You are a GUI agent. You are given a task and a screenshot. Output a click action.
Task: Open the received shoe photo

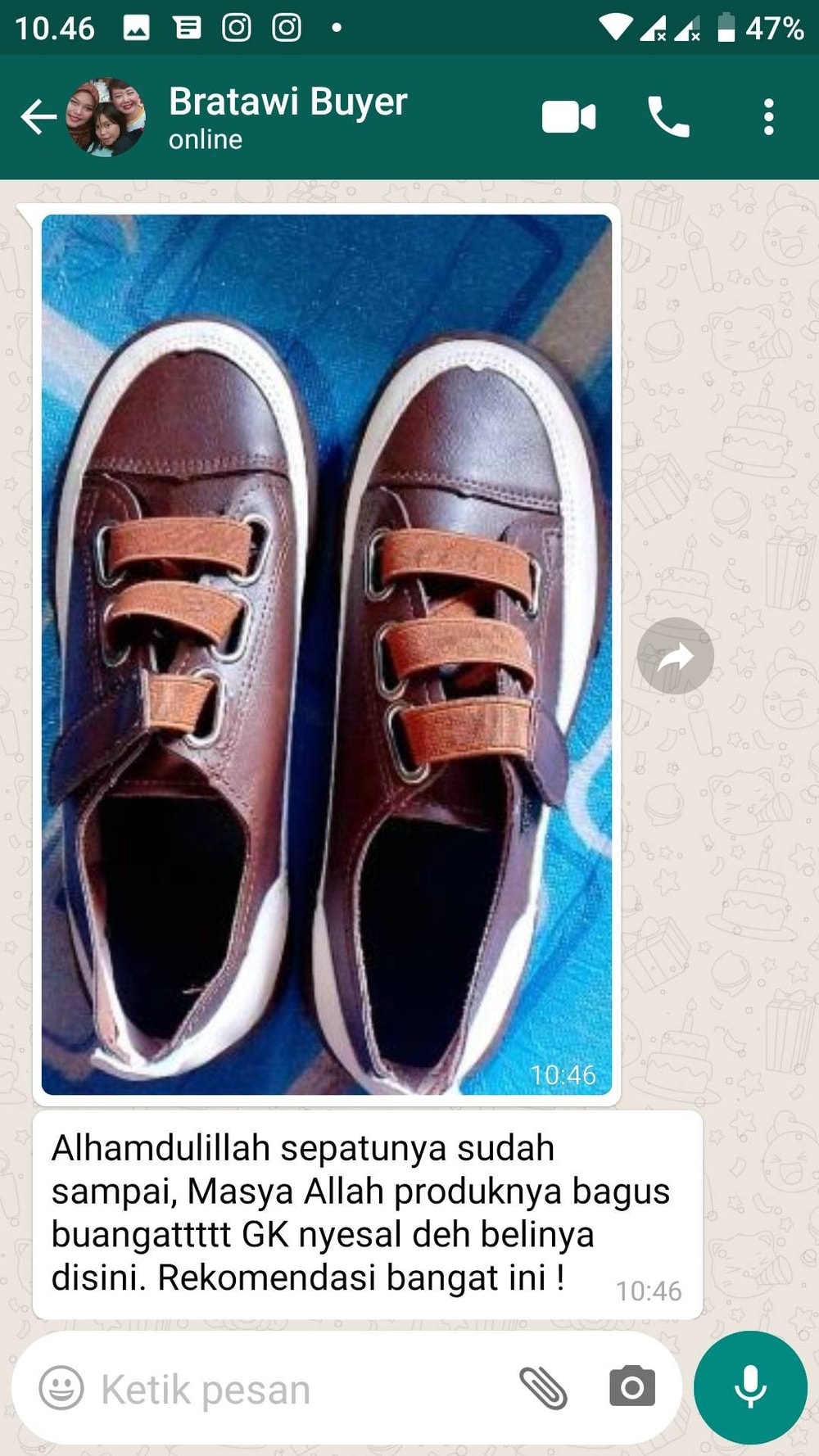pos(326,653)
